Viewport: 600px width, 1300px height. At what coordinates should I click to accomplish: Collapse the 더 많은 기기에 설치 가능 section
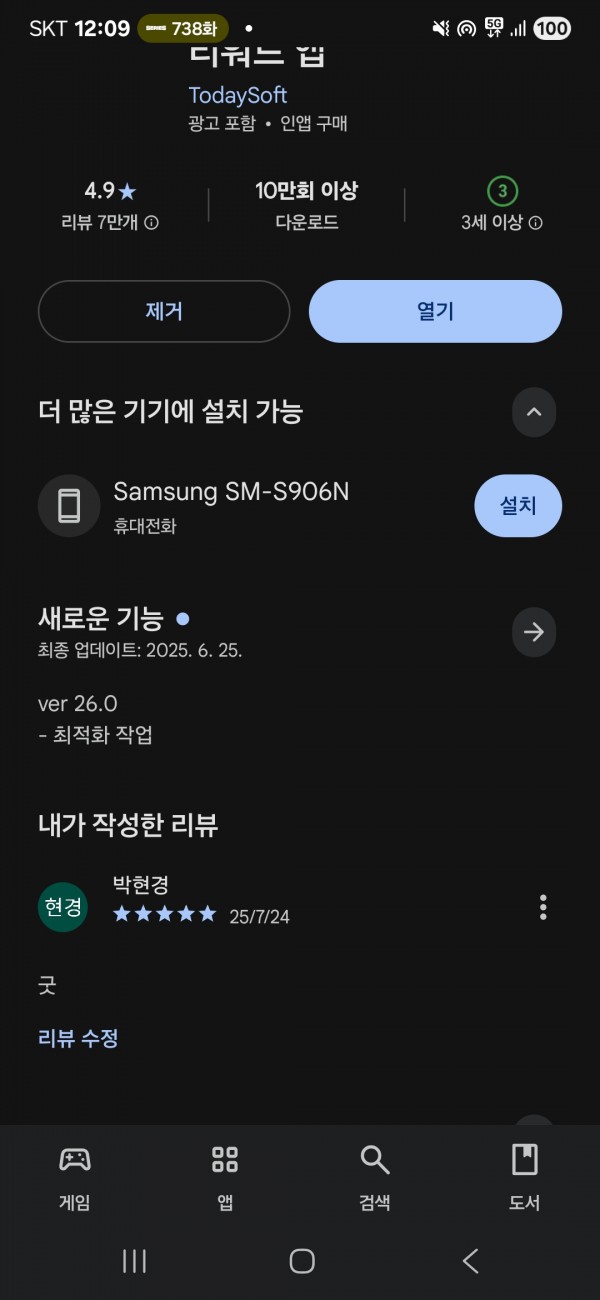pyautogui.click(x=534, y=412)
